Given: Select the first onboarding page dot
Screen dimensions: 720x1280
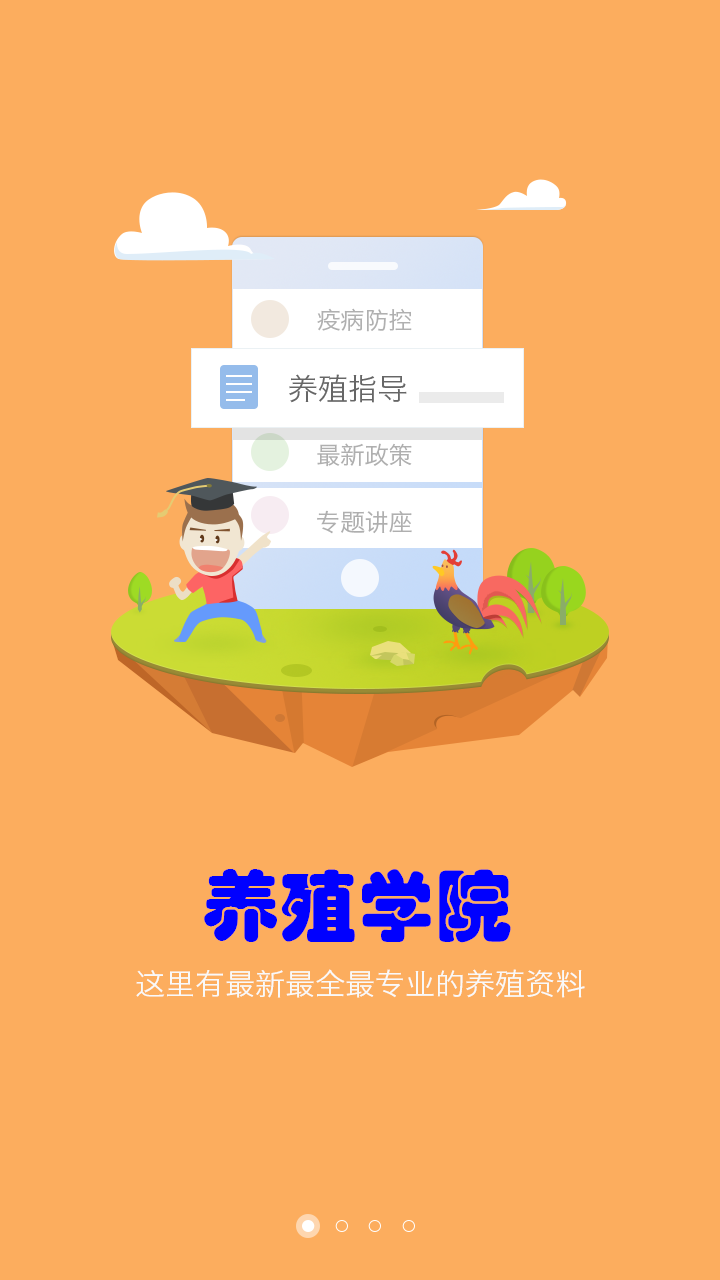Looking at the screenshot, I should pos(308,1226).
